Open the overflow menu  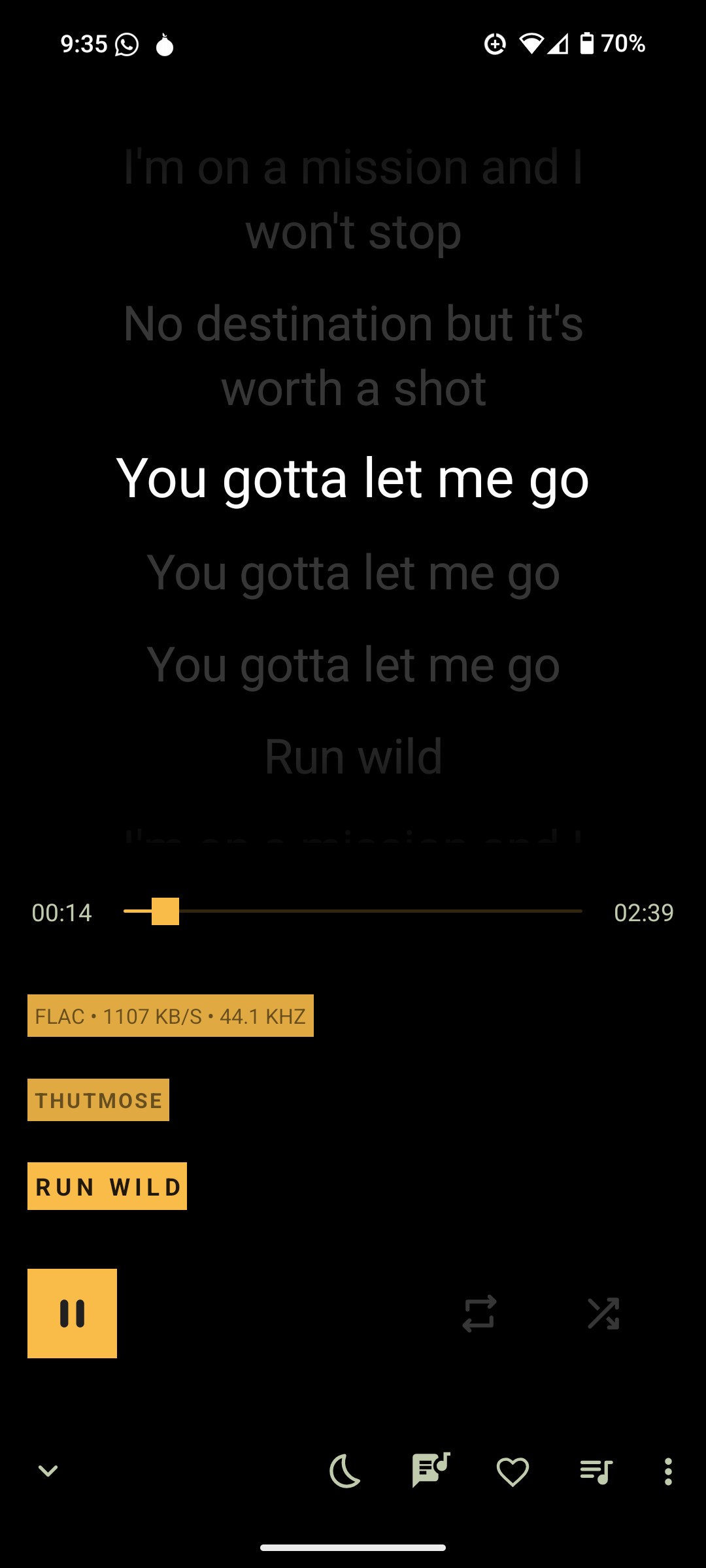coord(667,1471)
